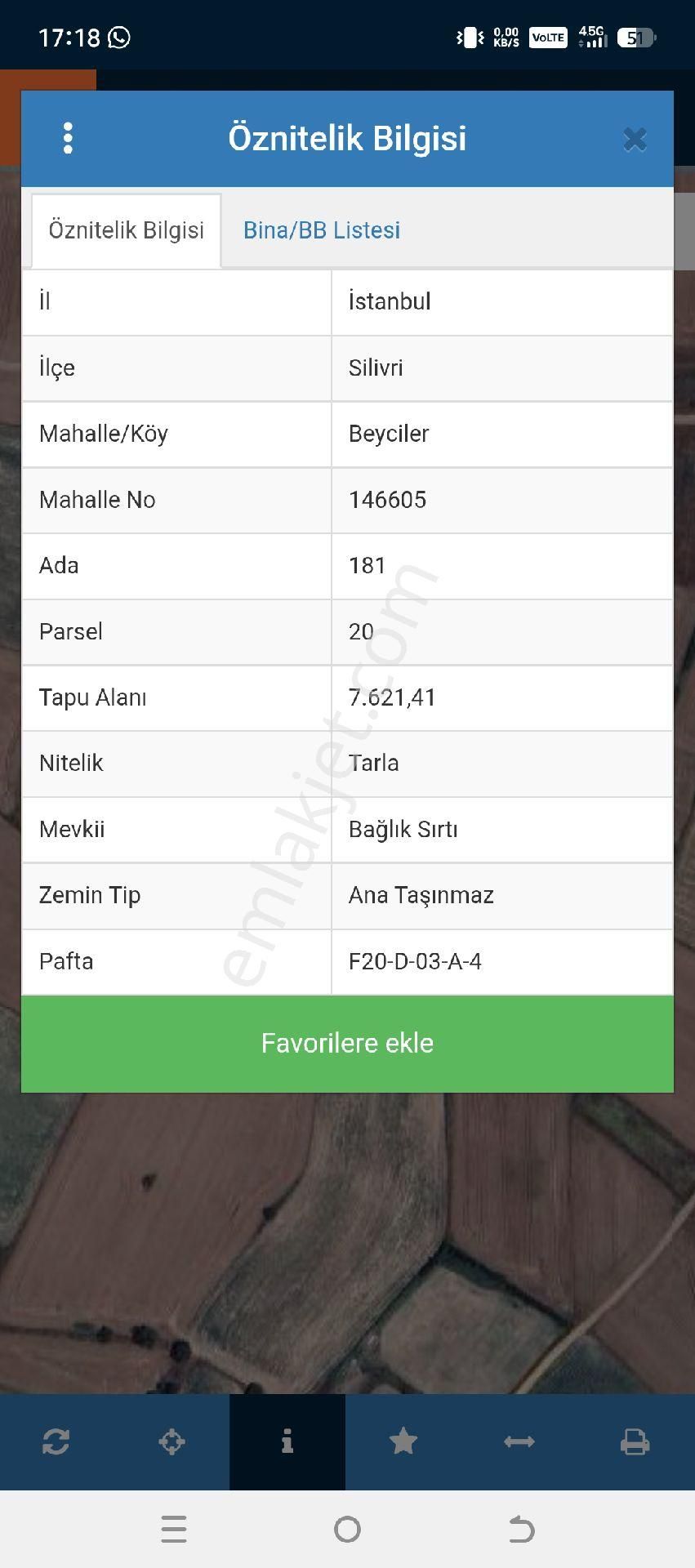Tap the printer icon
Viewport: 695px width, 1568px height.
(635, 1441)
